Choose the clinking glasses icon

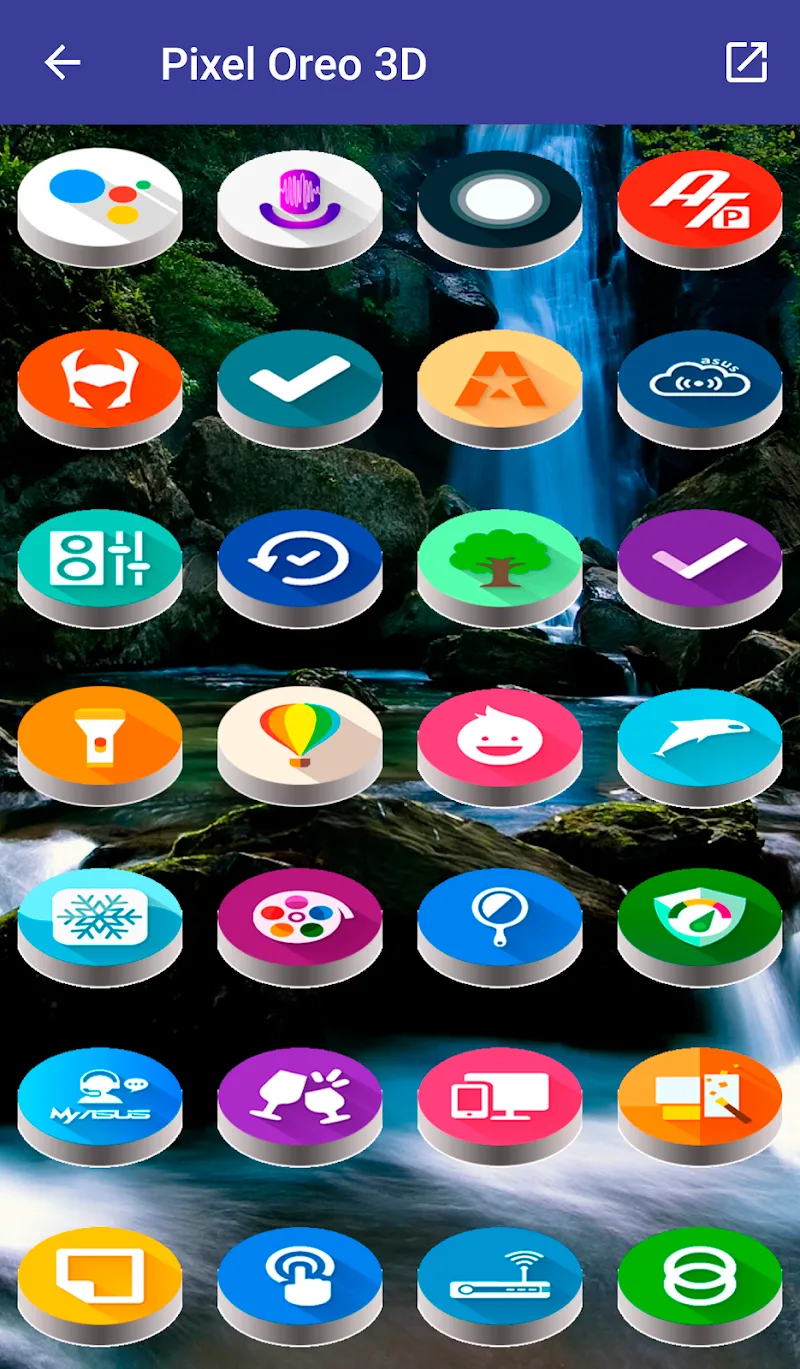(300, 1098)
